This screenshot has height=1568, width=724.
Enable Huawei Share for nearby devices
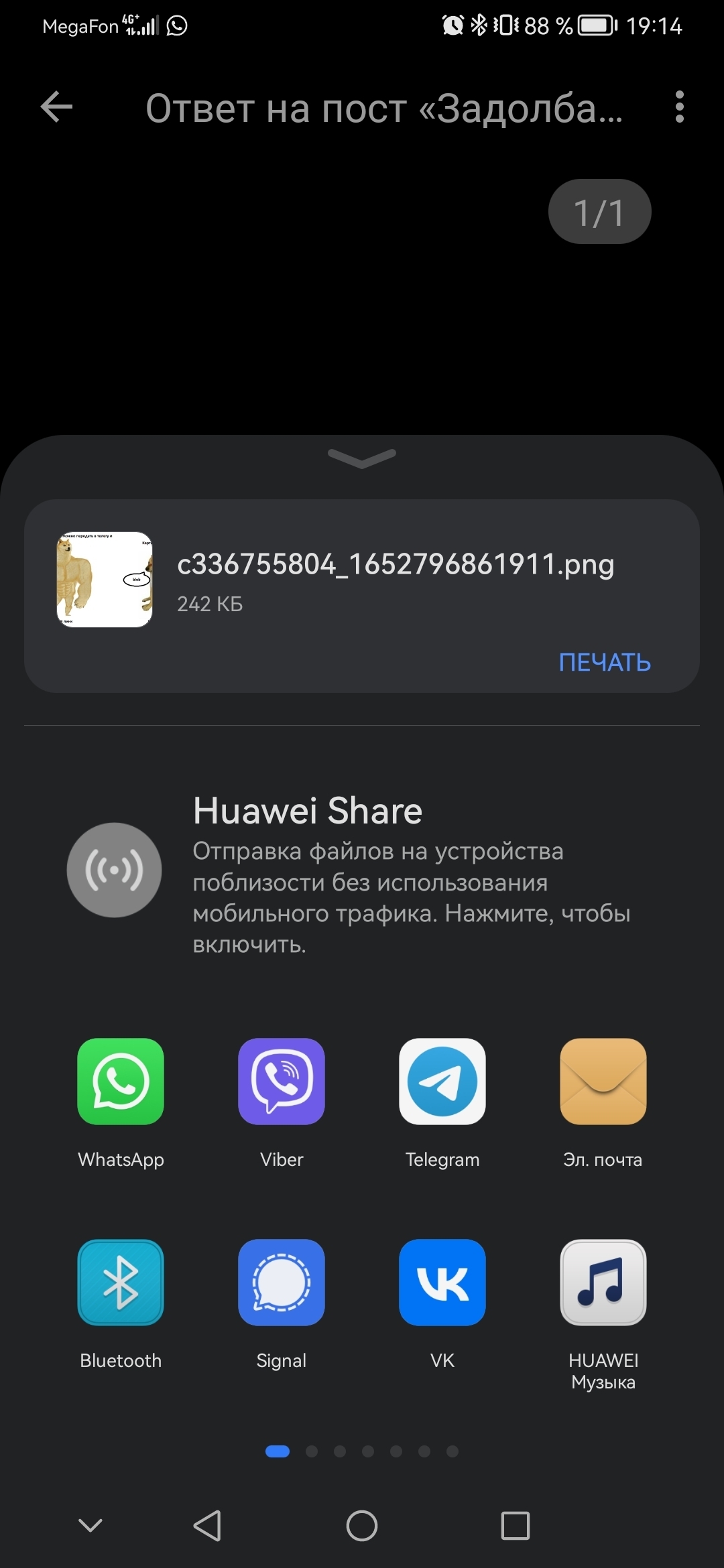[115, 870]
